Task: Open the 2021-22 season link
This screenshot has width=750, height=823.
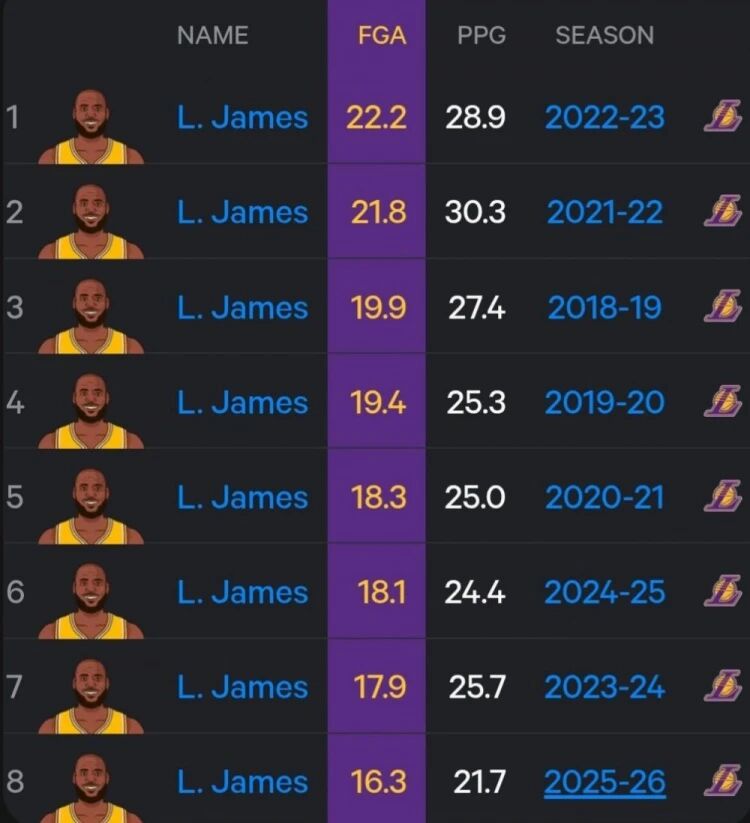Action: coord(604,212)
